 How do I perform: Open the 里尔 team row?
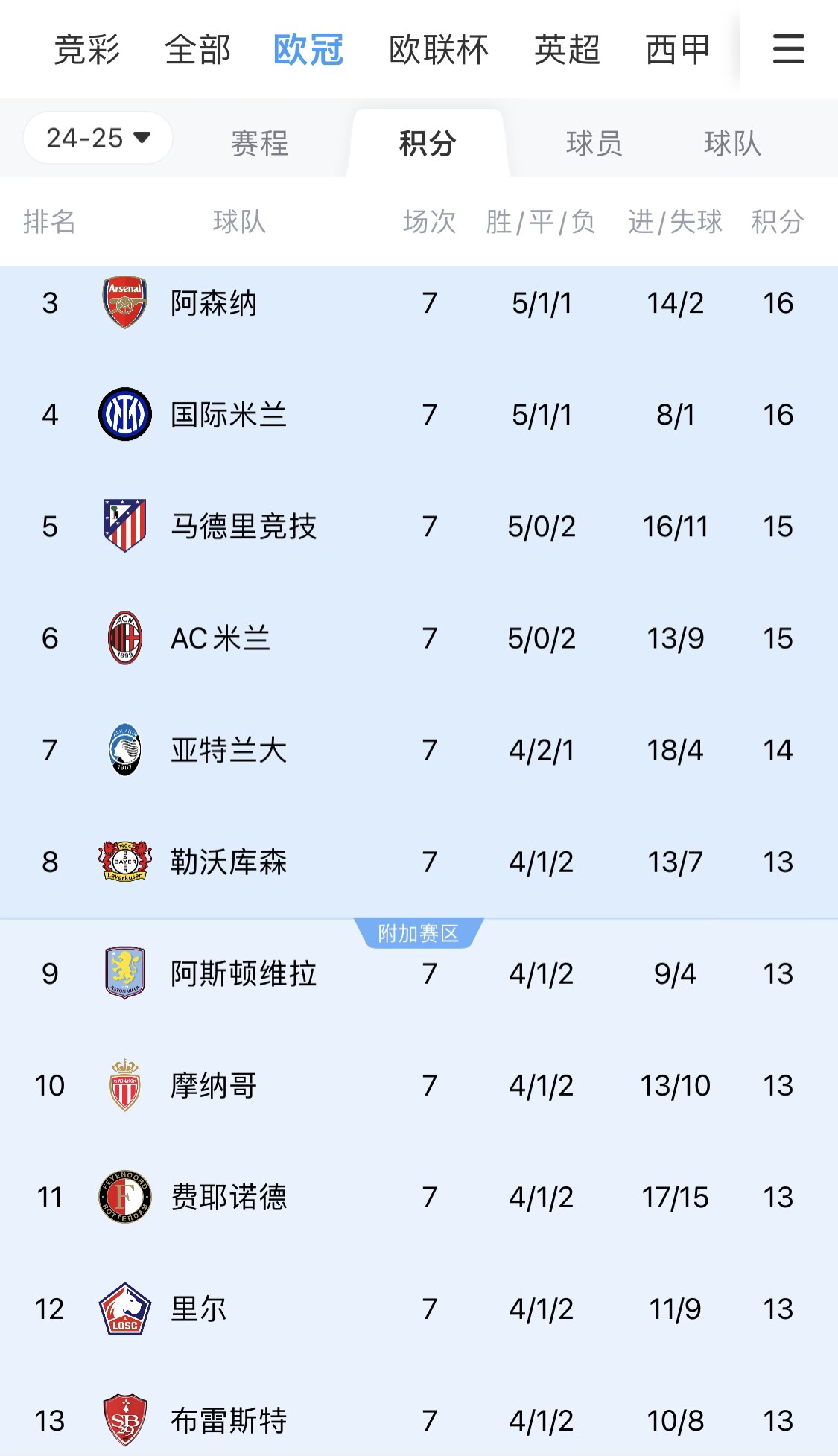coord(198,1309)
